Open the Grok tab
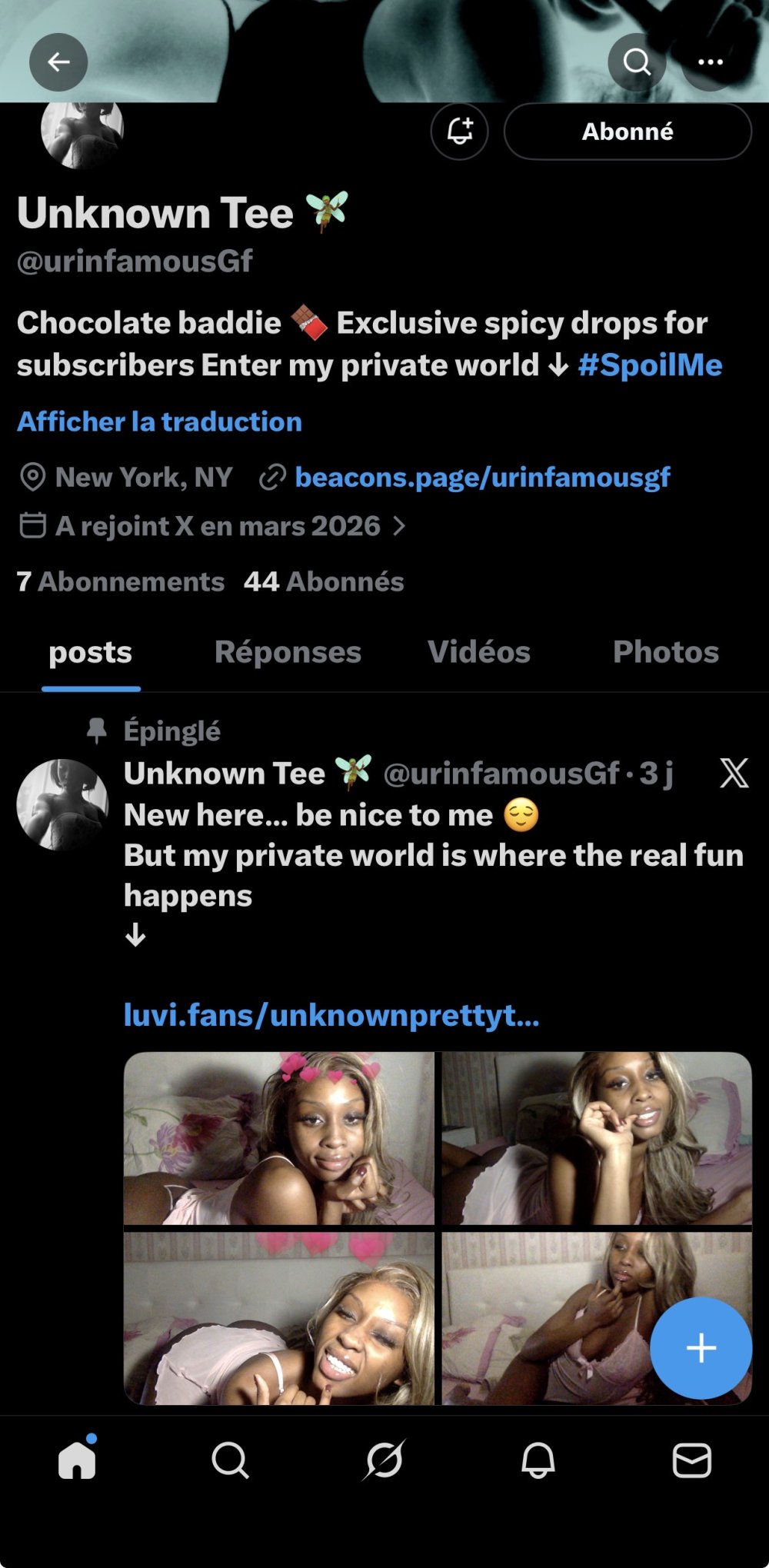The image size is (769, 1568). 384,1460
